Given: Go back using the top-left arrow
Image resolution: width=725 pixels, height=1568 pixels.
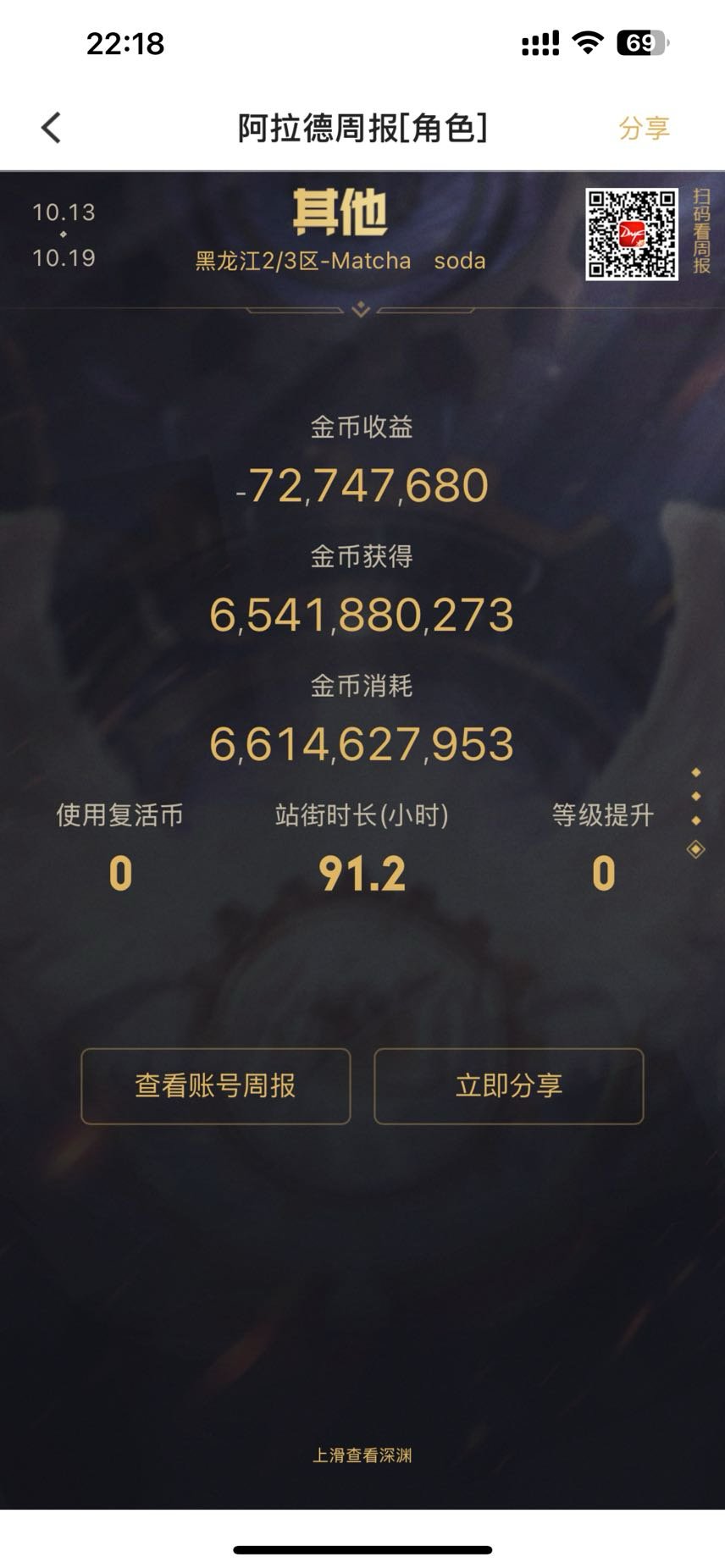Looking at the screenshot, I should click(52, 129).
